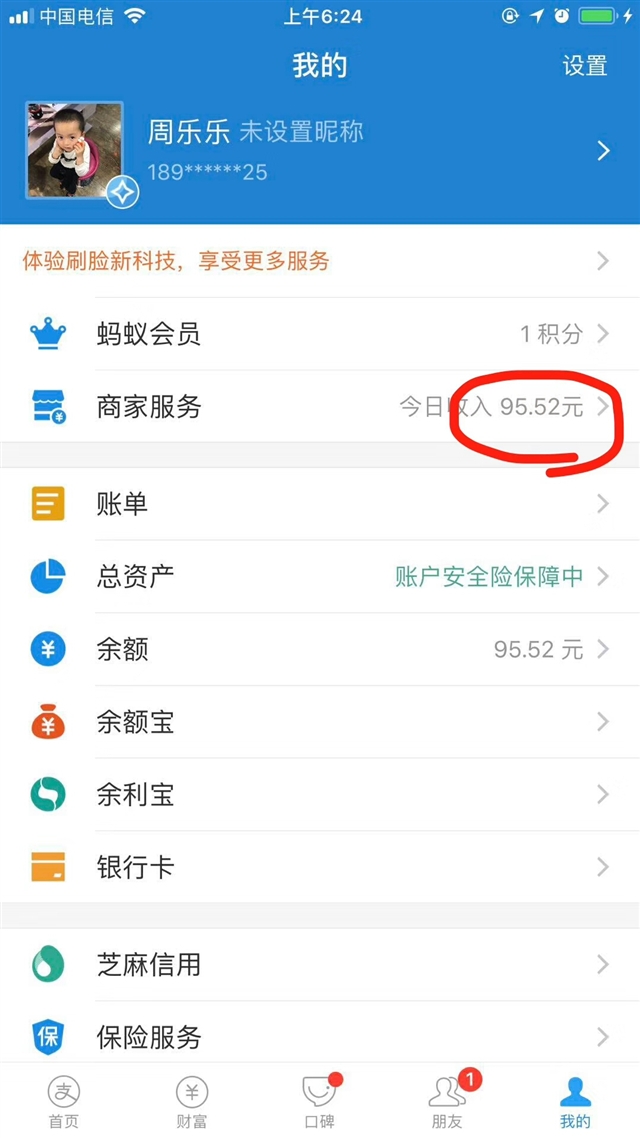
Task: Switch to the 财富 tab
Action: coord(192,1102)
